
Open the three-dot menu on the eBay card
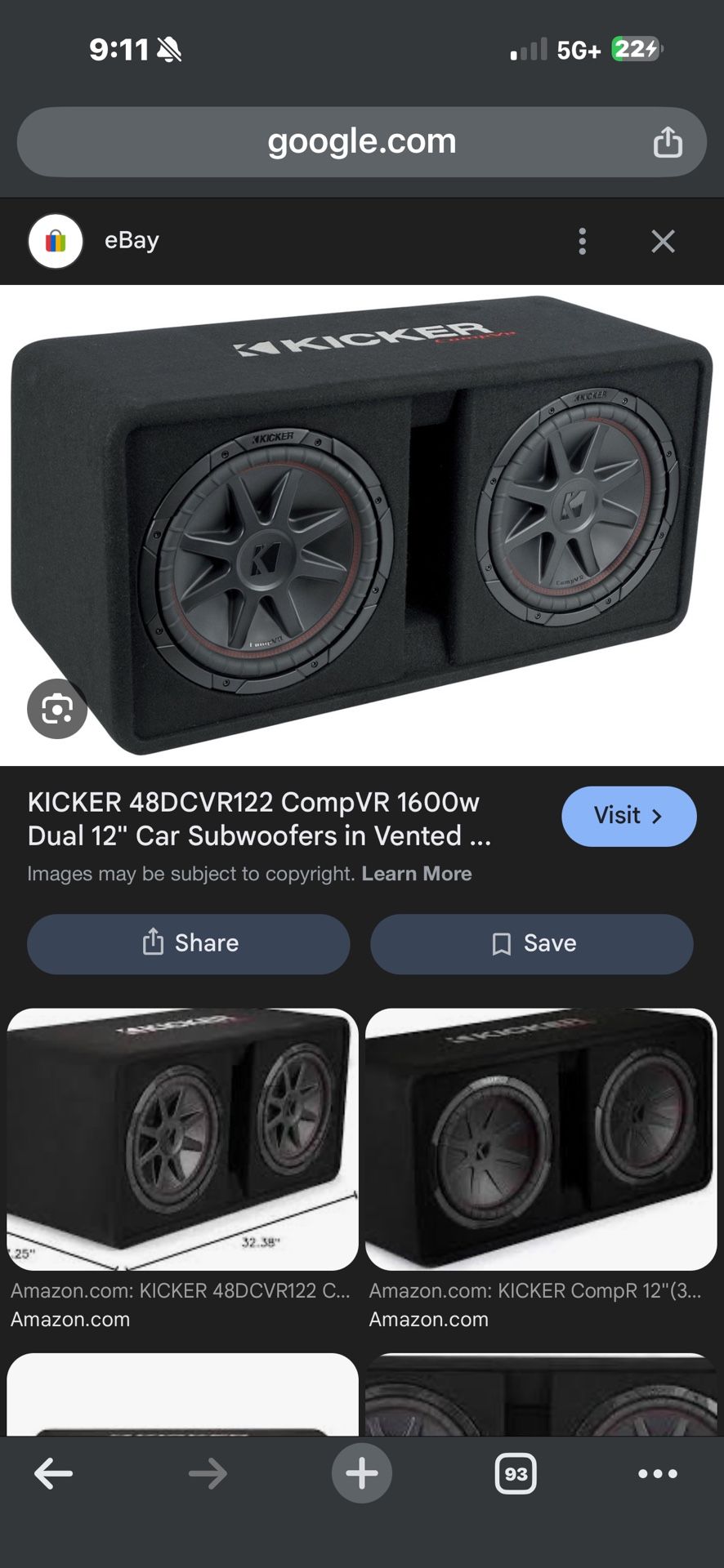tap(583, 240)
